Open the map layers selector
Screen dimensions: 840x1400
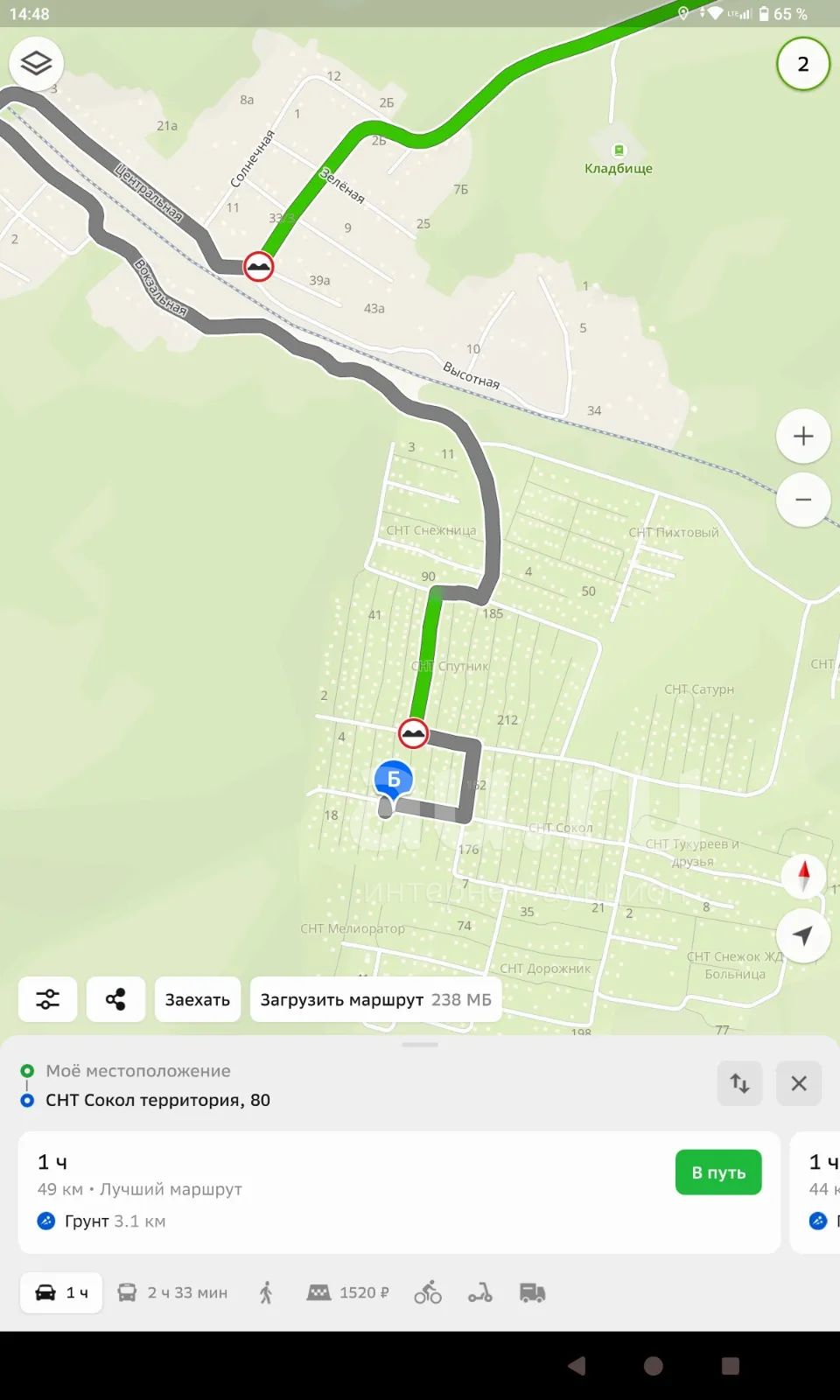pos(36,64)
